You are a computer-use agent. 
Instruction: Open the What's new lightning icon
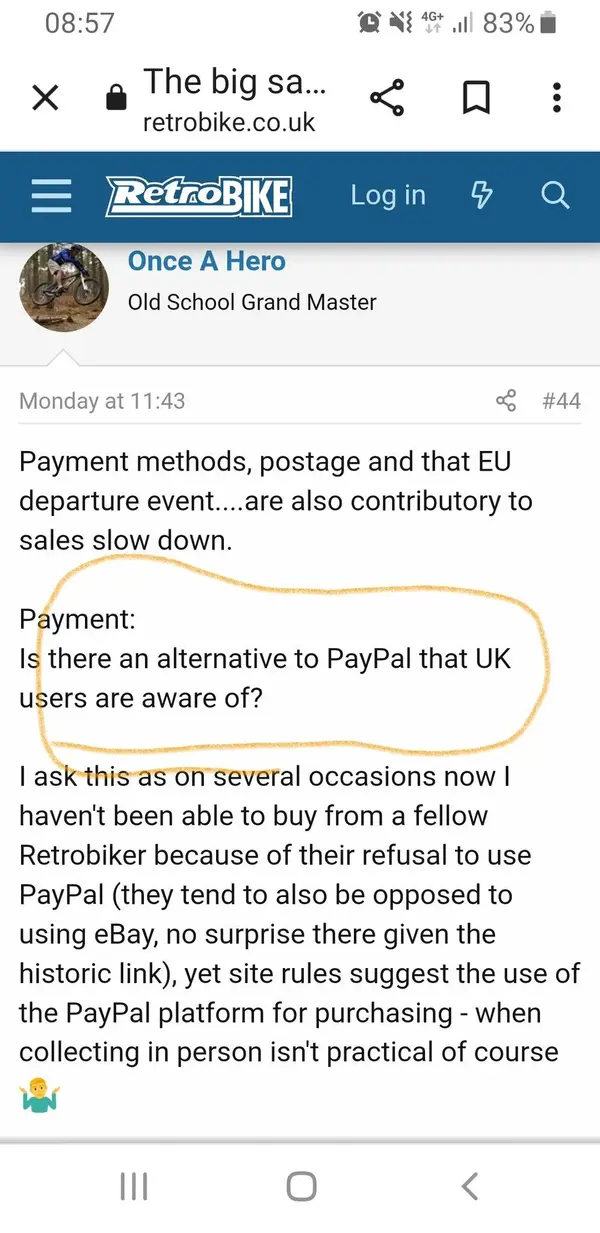482,195
